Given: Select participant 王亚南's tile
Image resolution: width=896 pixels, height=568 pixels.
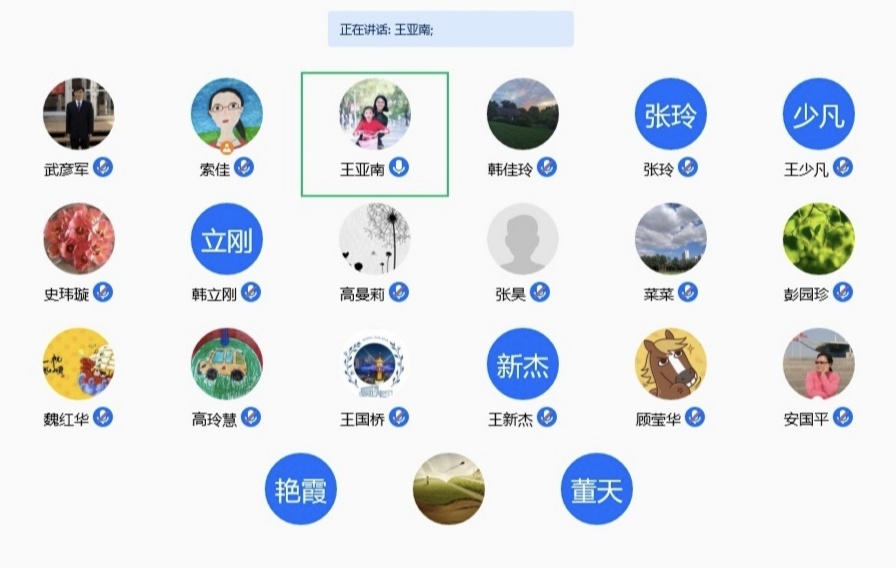Looking at the screenshot, I should tap(374, 115).
